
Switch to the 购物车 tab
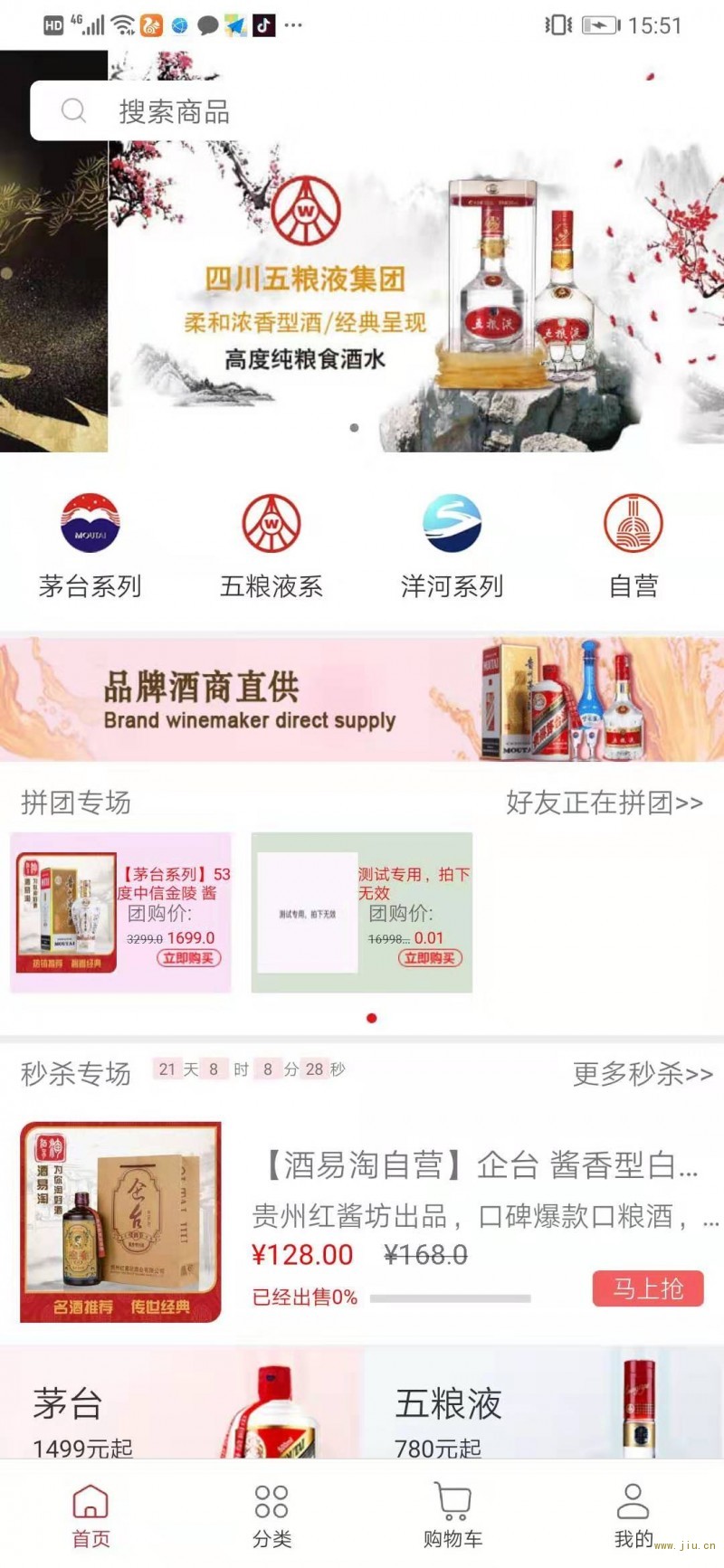tap(452, 1516)
